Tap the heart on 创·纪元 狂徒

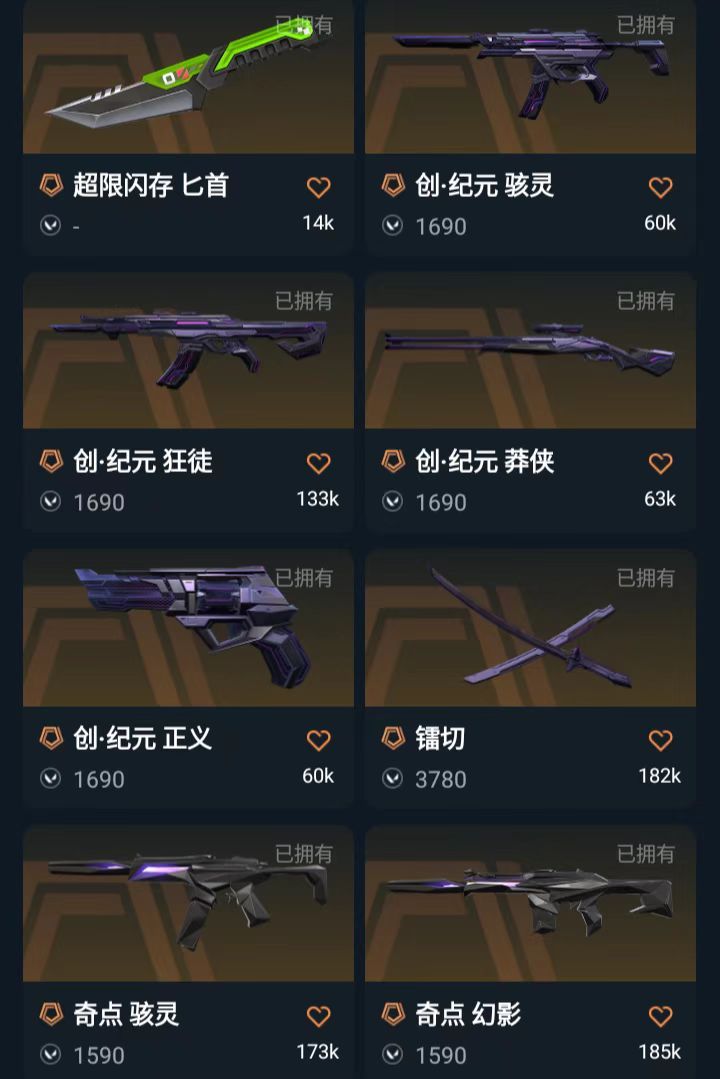(x=318, y=463)
